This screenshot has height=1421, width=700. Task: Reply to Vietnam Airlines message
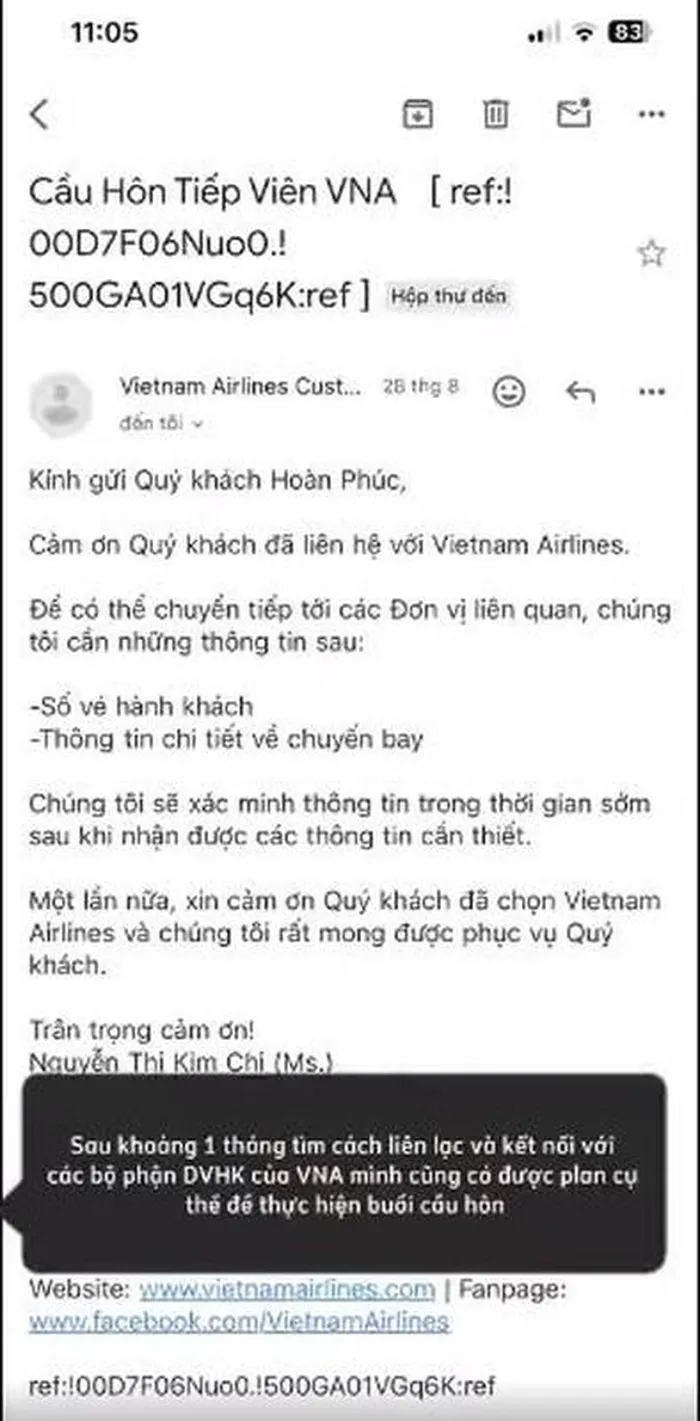[x=580, y=391]
